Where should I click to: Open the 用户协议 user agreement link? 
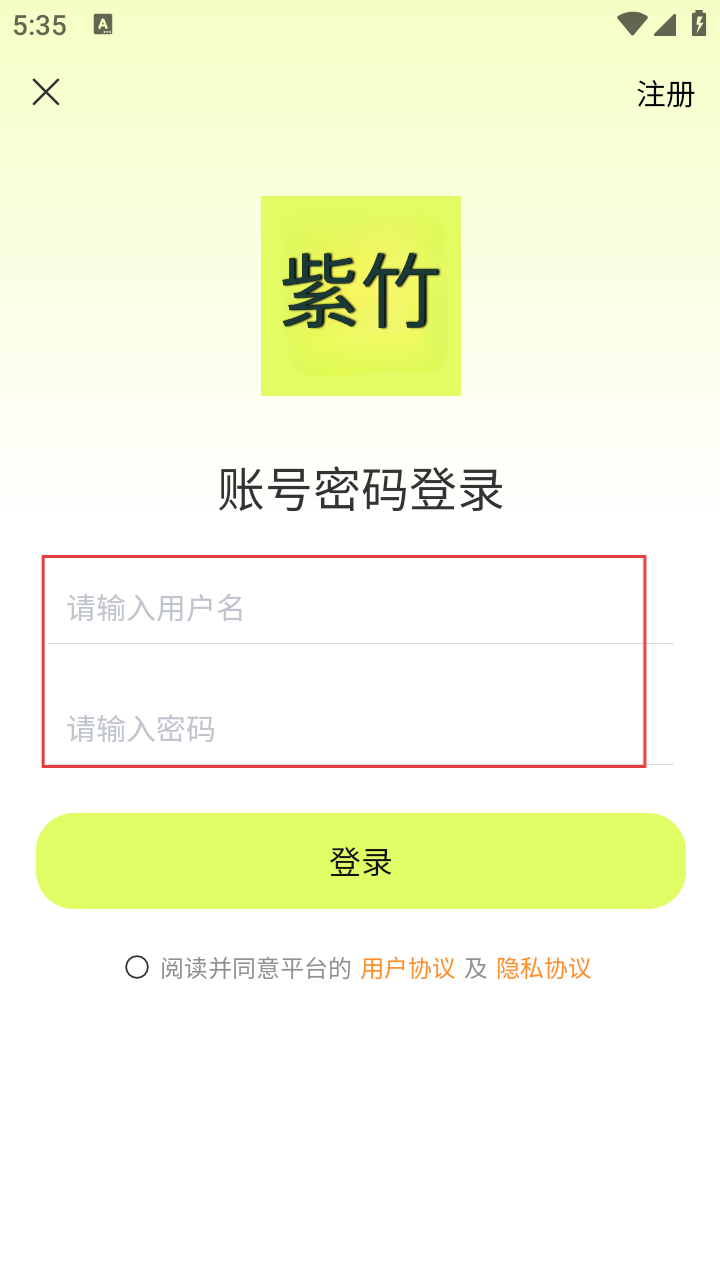408,968
